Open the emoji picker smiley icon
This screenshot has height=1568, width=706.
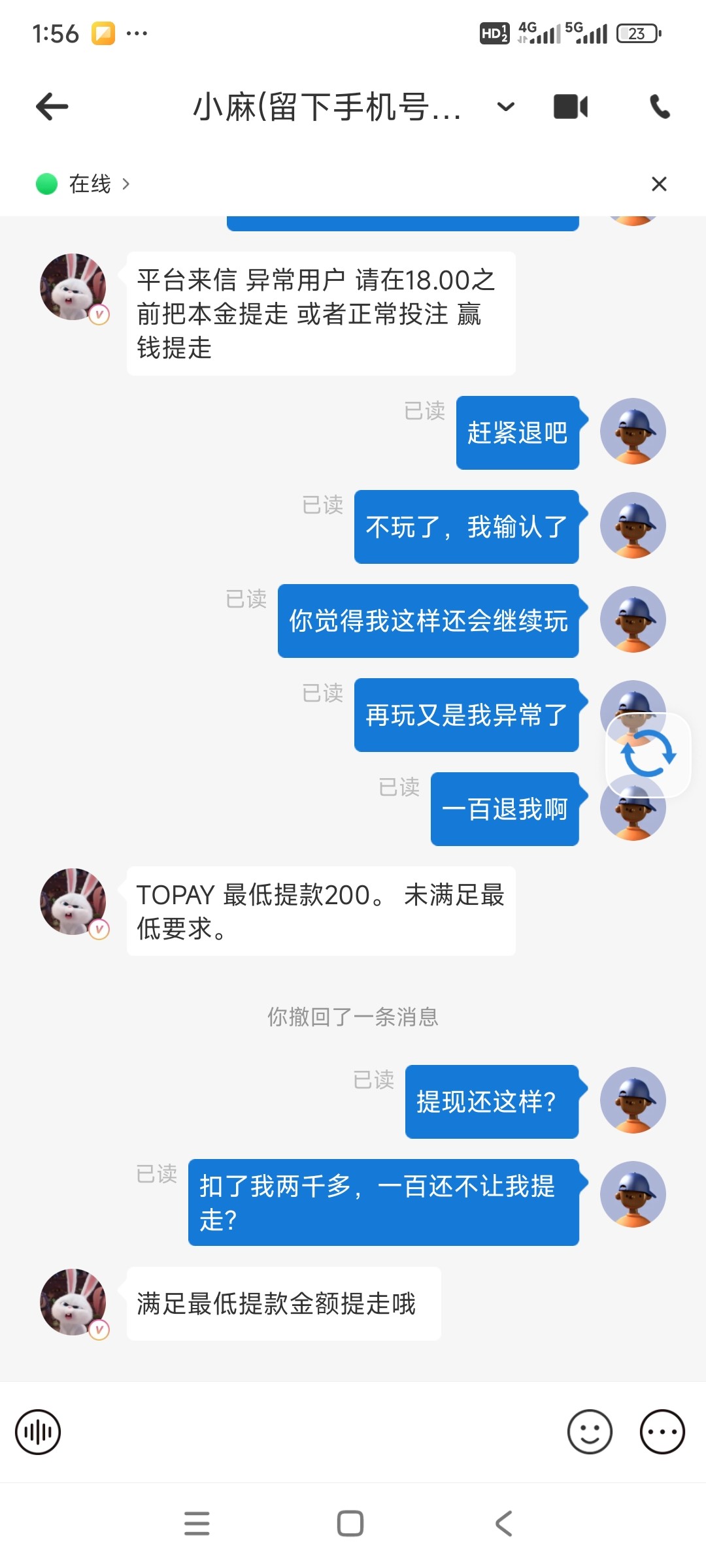(x=589, y=1432)
